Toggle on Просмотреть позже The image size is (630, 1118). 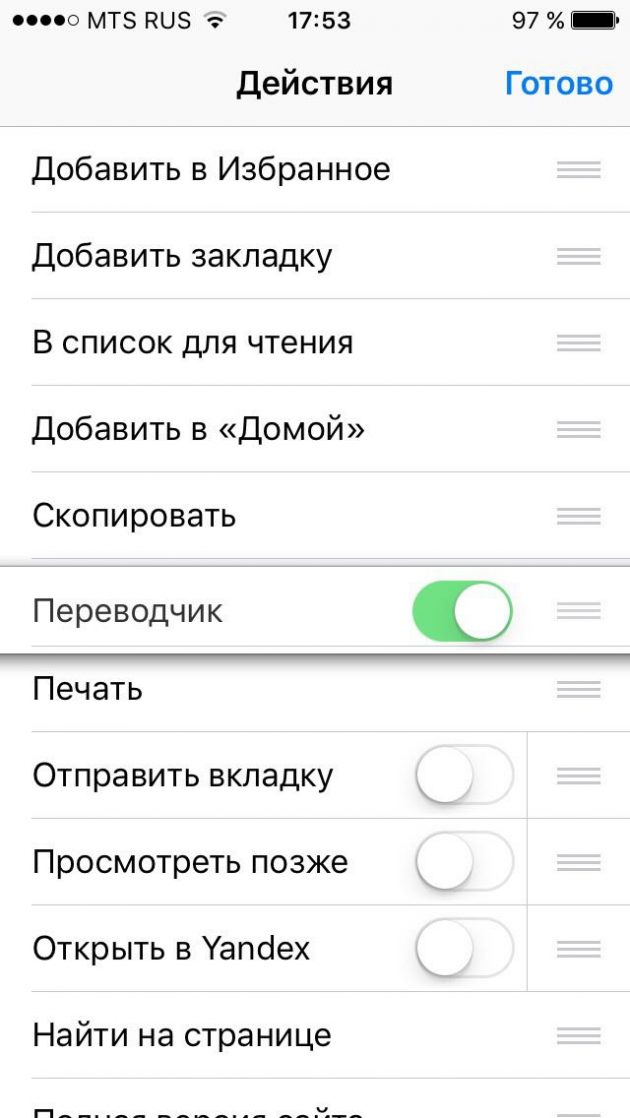464,862
